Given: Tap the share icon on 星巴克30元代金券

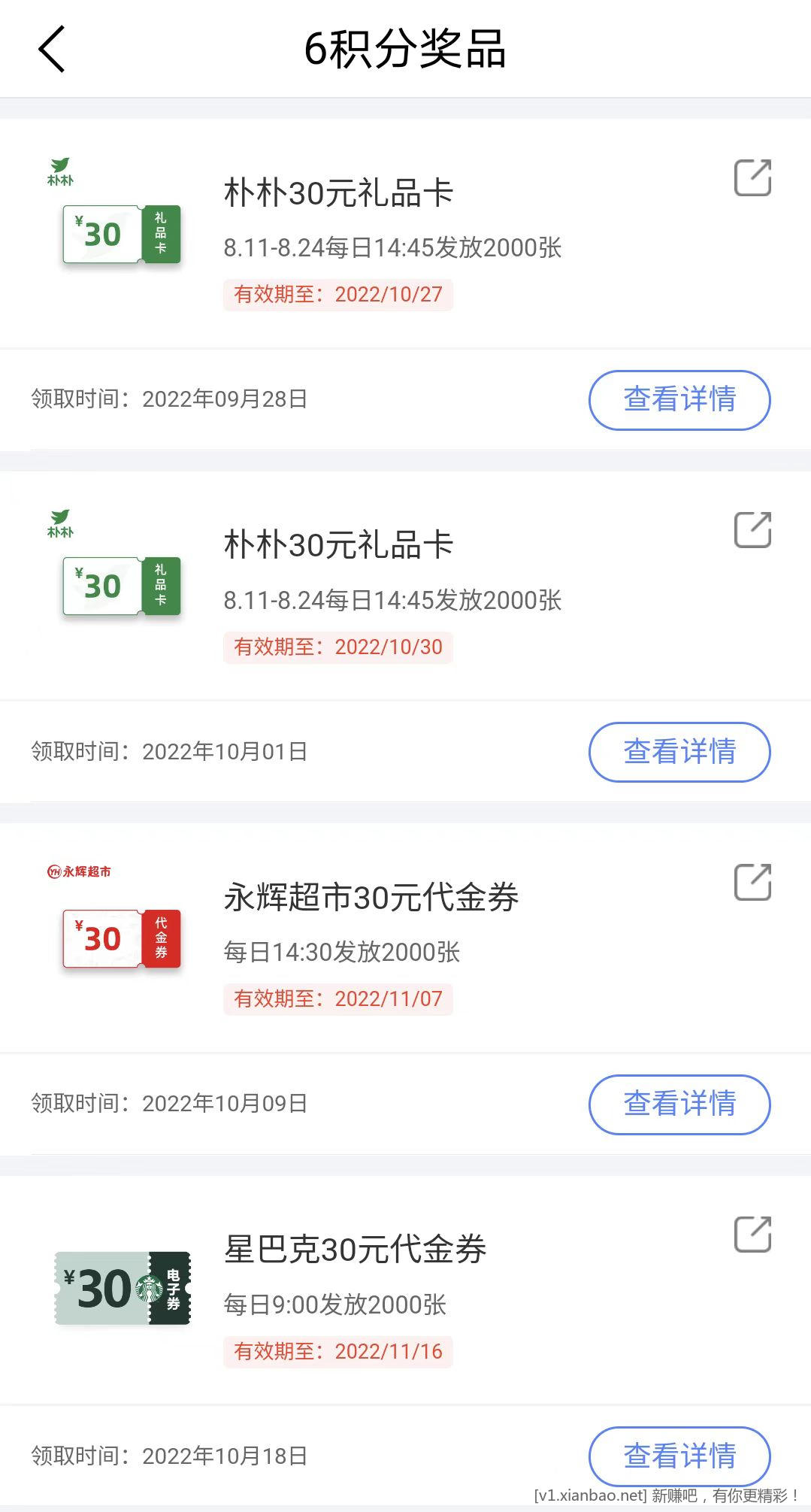Looking at the screenshot, I should 752,1234.
